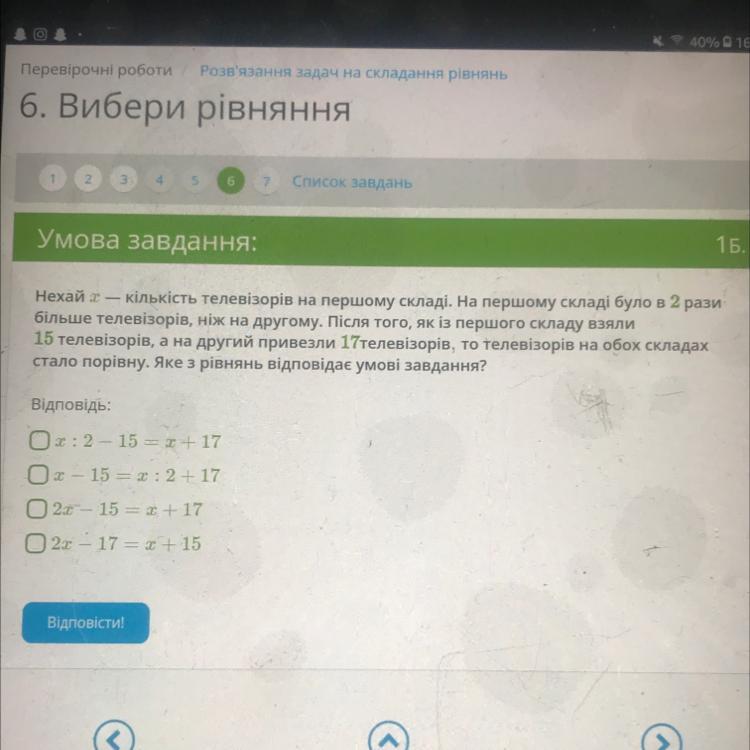Submit answer with the Відповісти! button
The height and width of the screenshot is (750, 750).
[85, 622]
